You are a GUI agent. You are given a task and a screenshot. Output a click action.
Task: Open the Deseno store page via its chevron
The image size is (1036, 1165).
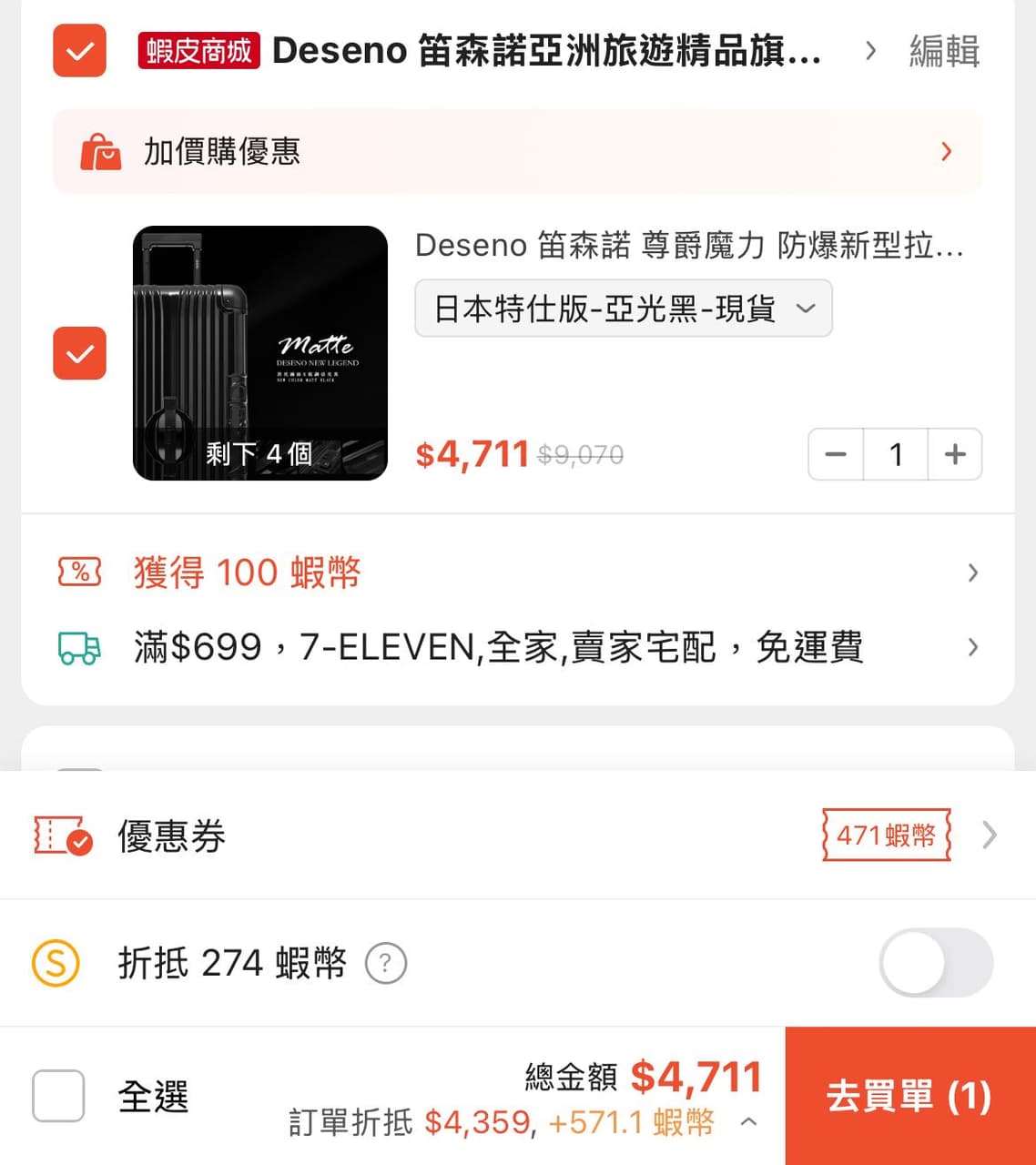(x=868, y=52)
